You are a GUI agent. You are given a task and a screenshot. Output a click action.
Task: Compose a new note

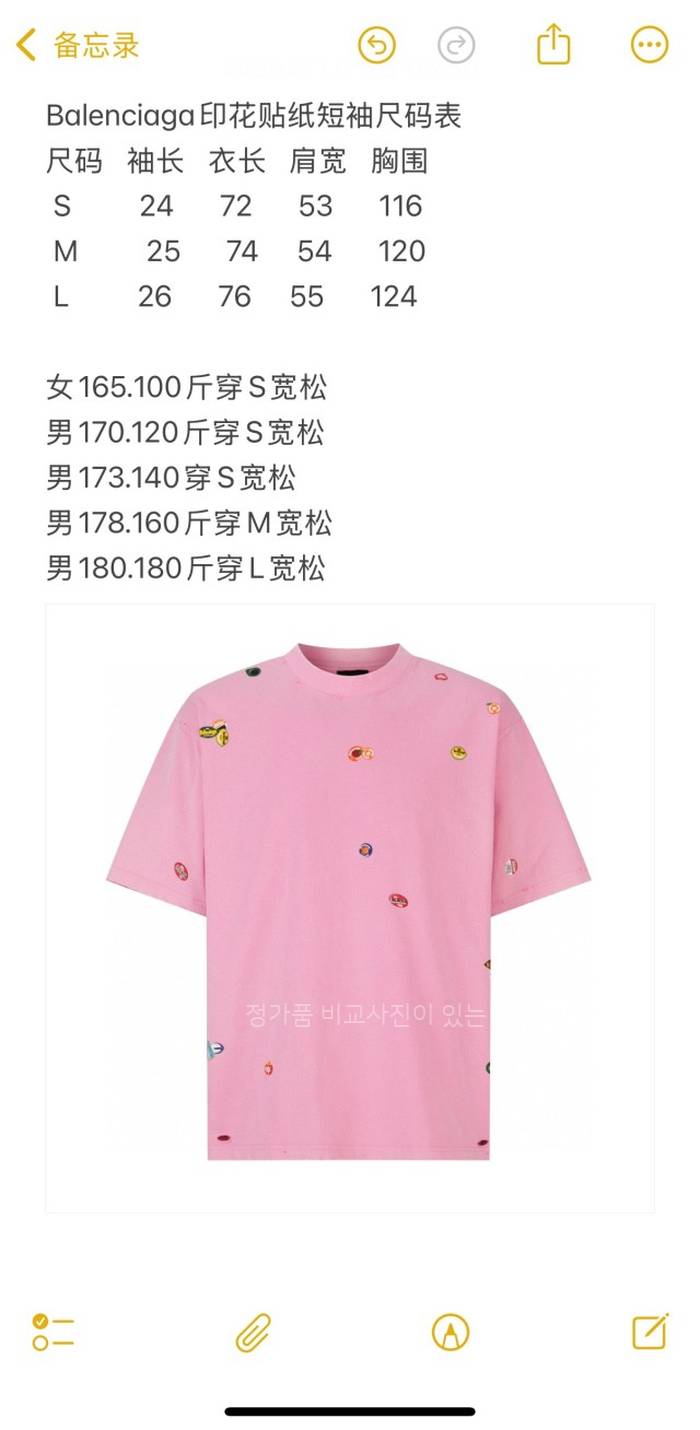pos(650,1332)
